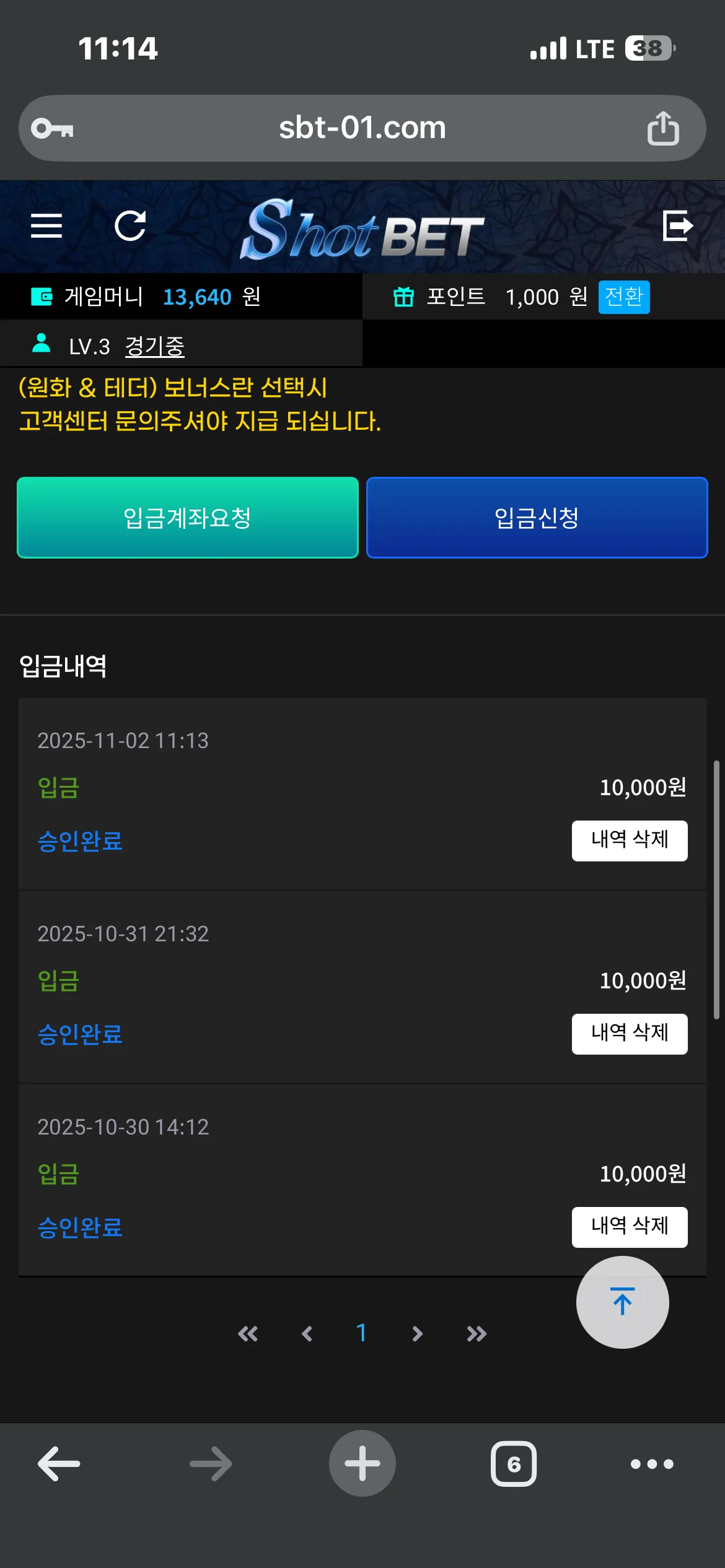Share the page from the address bar
Image resolution: width=725 pixels, height=1568 pixels.
663,128
